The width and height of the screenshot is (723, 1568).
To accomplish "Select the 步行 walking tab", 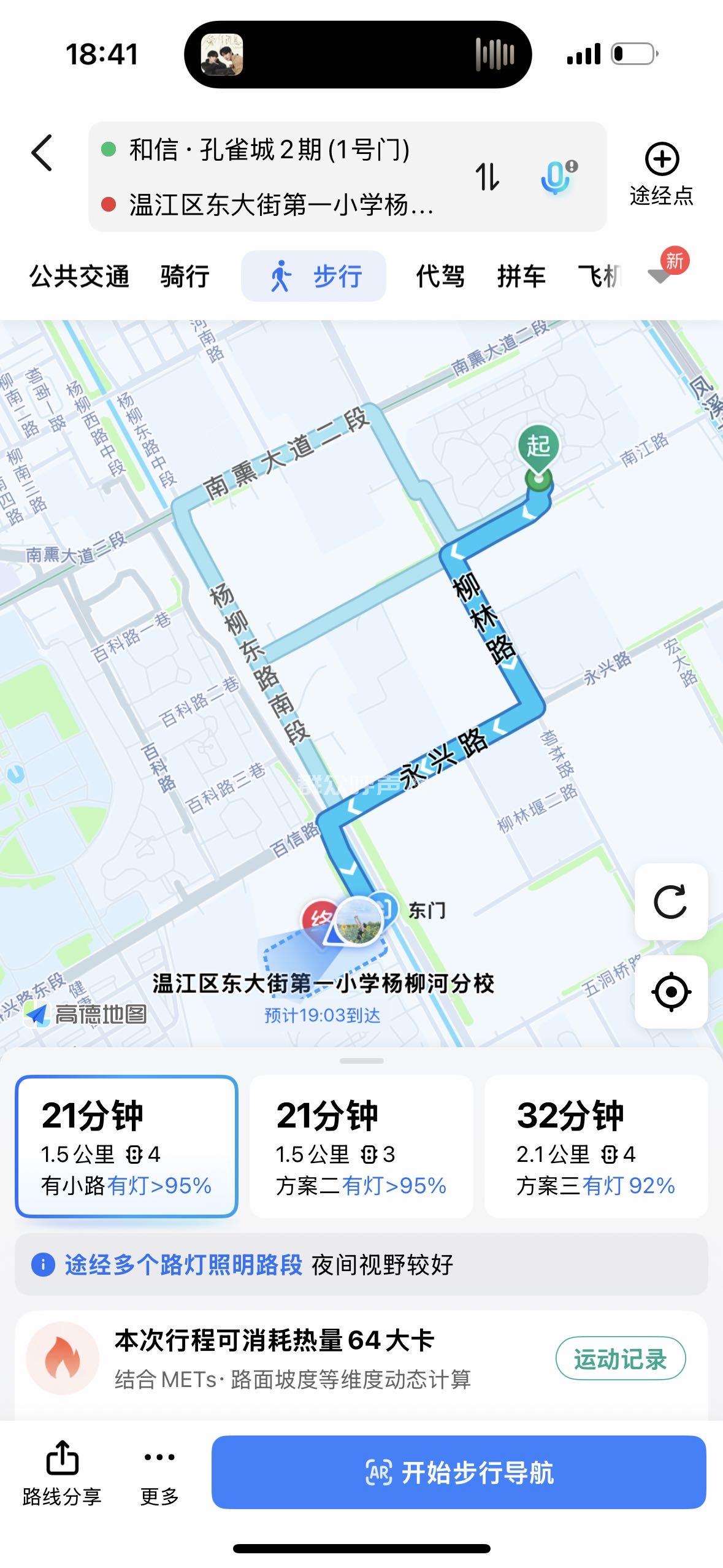I will pyautogui.click(x=314, y=277).
